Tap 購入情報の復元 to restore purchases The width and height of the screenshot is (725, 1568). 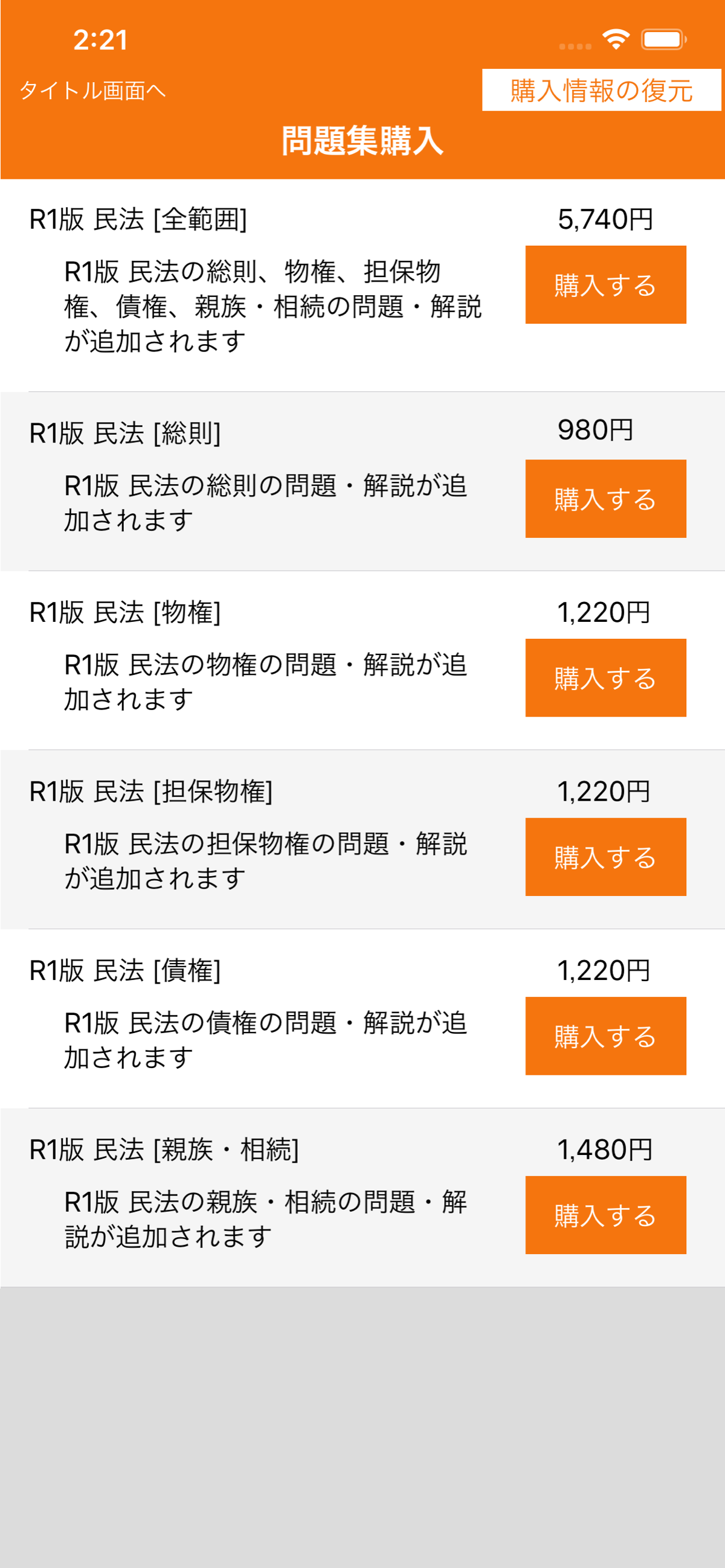601,90
